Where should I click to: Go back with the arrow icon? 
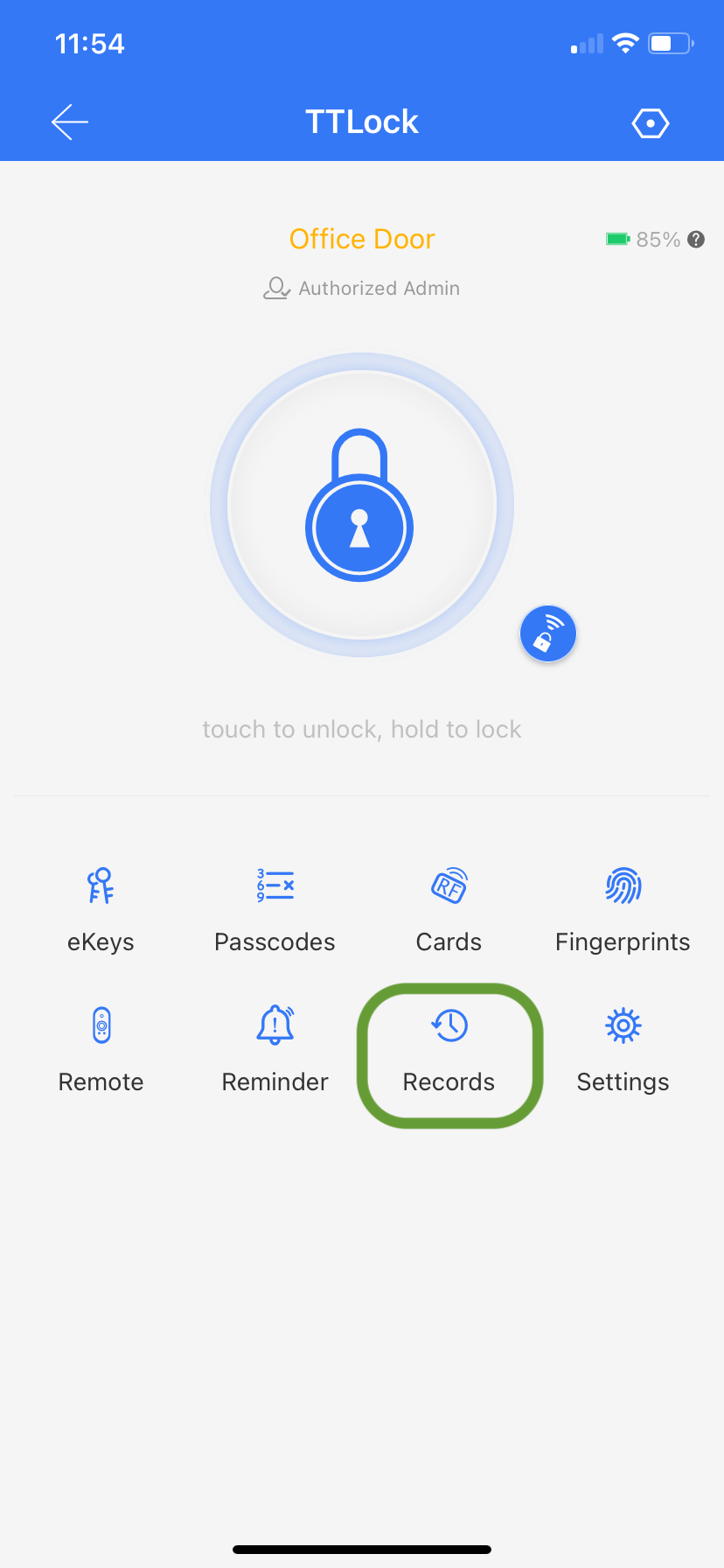[x=70, y=122]
